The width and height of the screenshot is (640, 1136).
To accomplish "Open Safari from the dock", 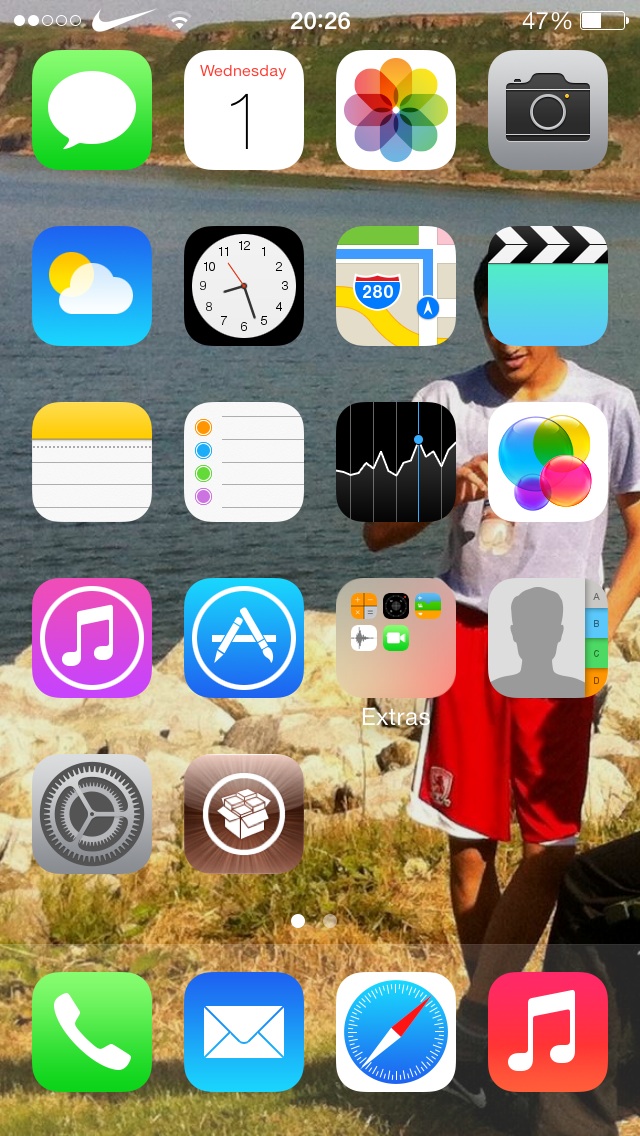I will point(396,1032).
